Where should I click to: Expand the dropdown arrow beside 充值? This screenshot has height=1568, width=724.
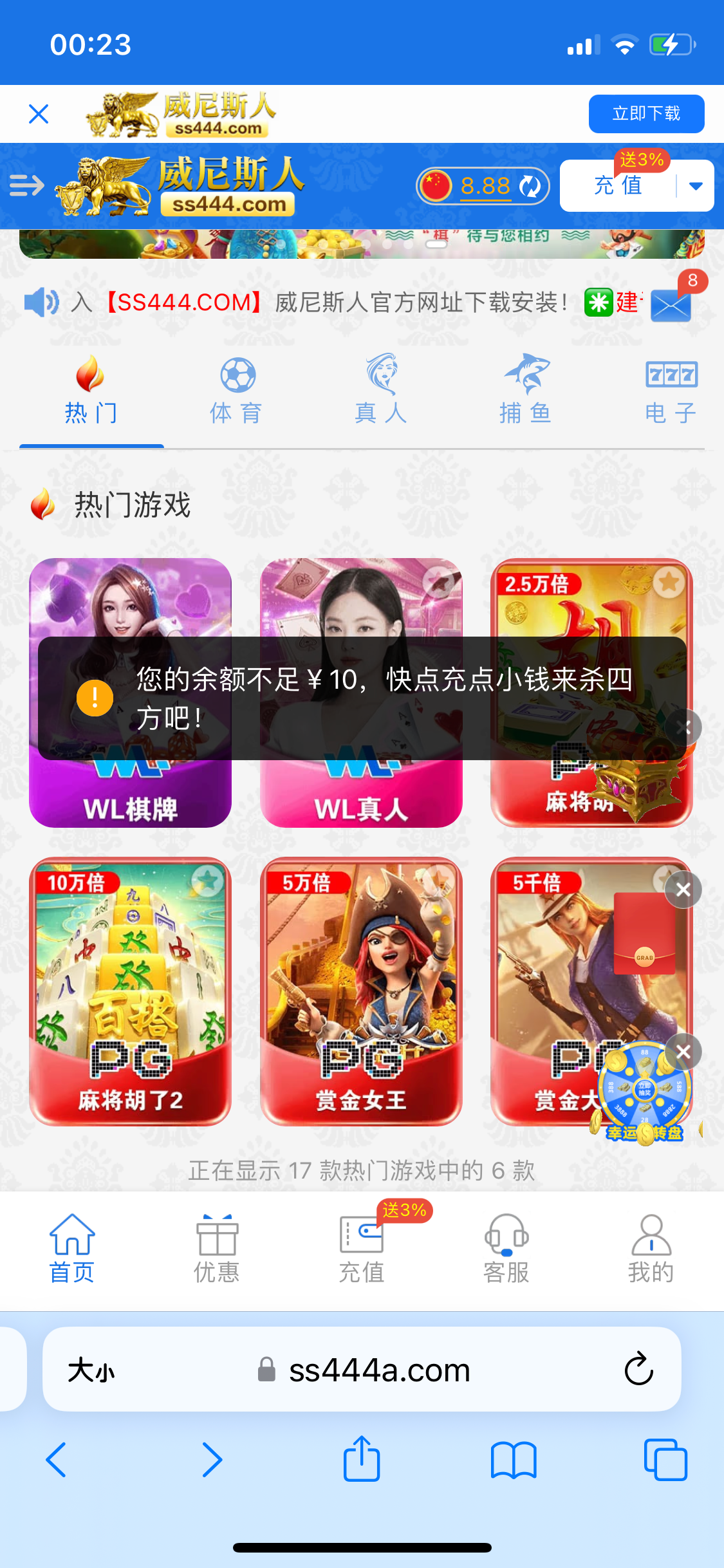696,186
